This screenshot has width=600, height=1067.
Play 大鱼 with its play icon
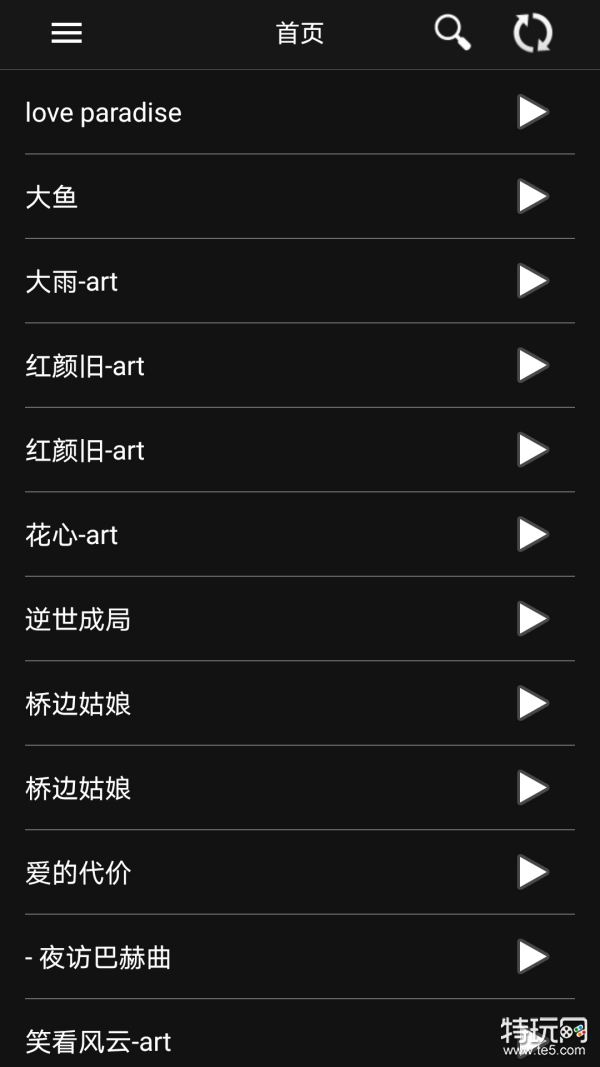click(x=532, y=197)
